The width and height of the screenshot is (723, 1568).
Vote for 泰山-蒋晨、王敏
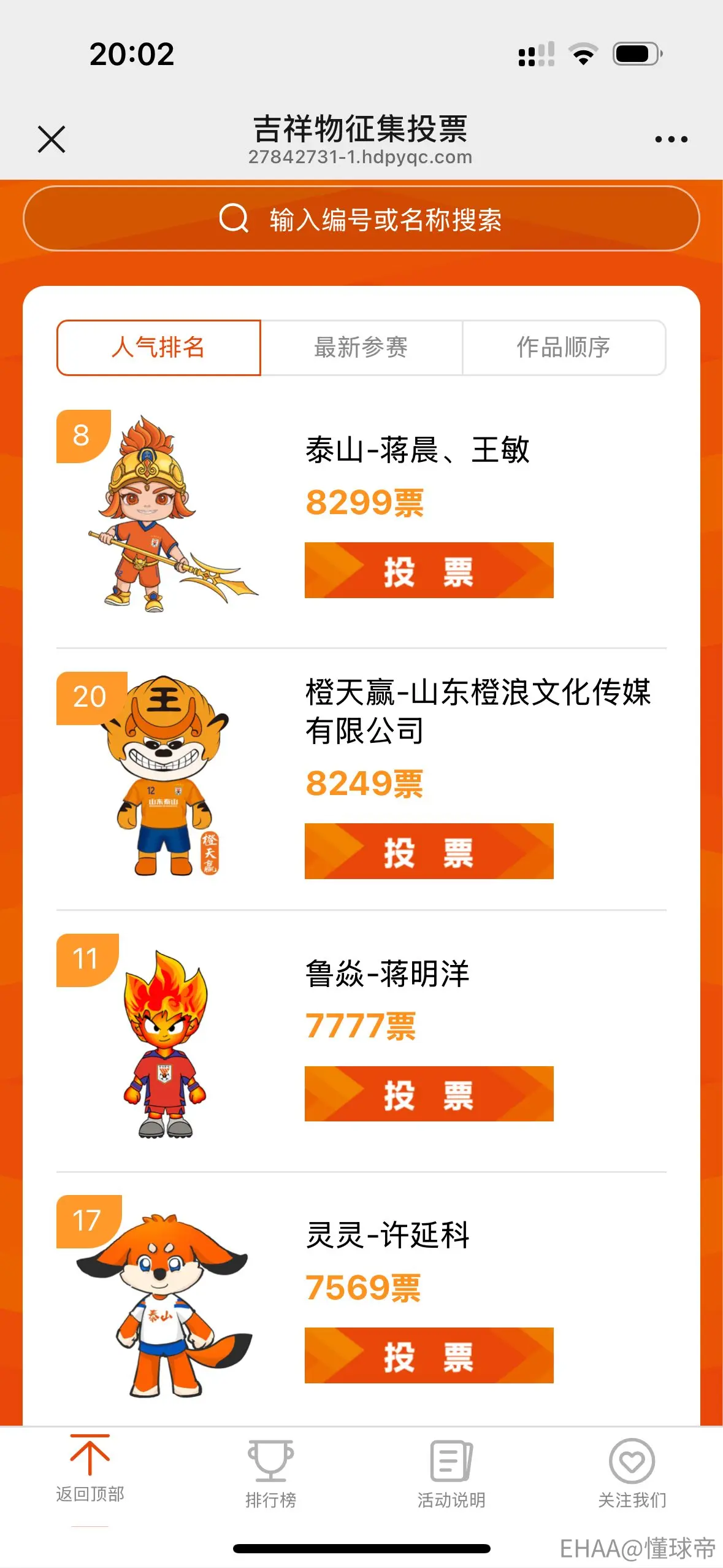429,571
